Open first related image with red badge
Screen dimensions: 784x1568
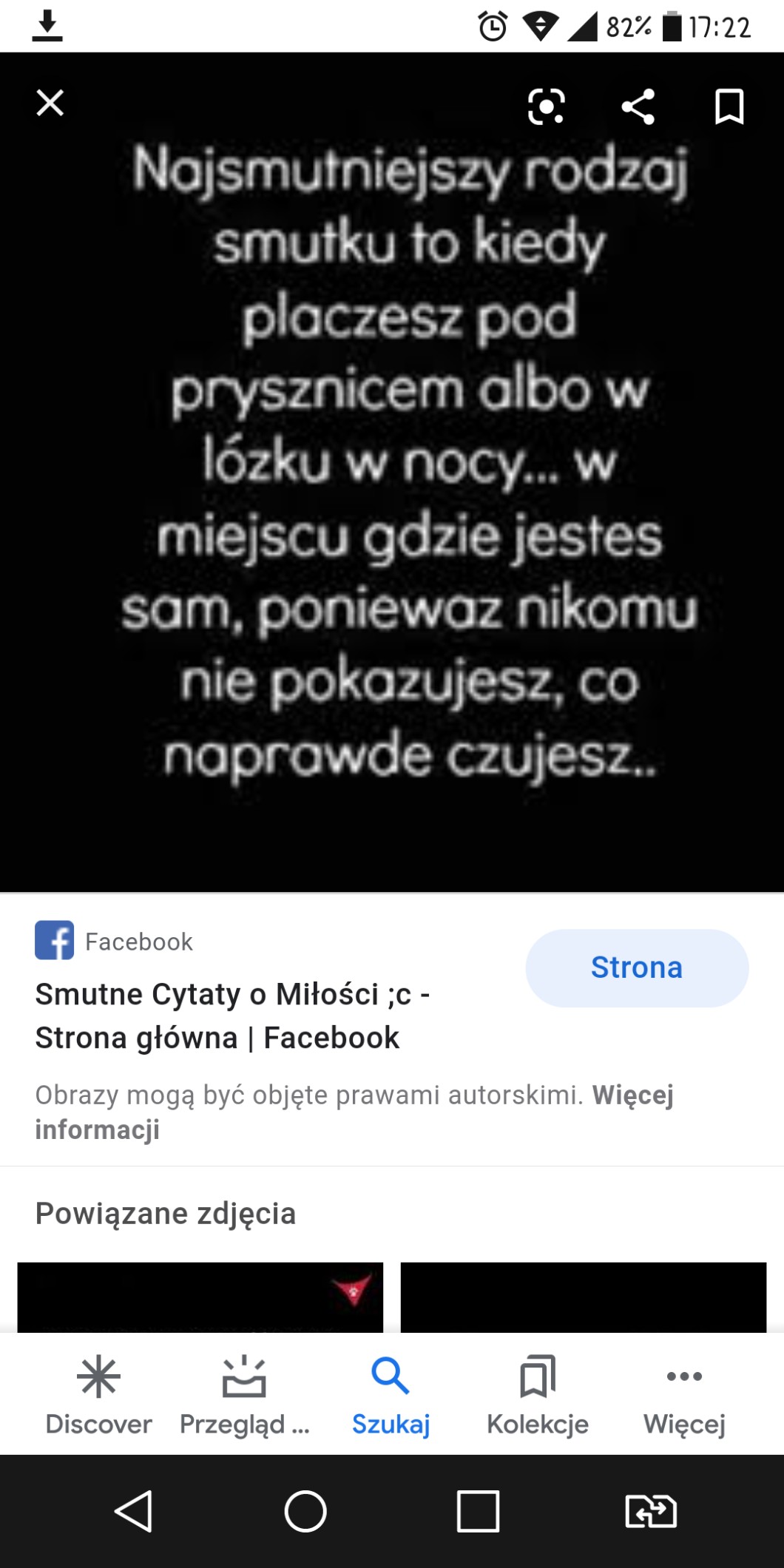(x=200, y=1297)
